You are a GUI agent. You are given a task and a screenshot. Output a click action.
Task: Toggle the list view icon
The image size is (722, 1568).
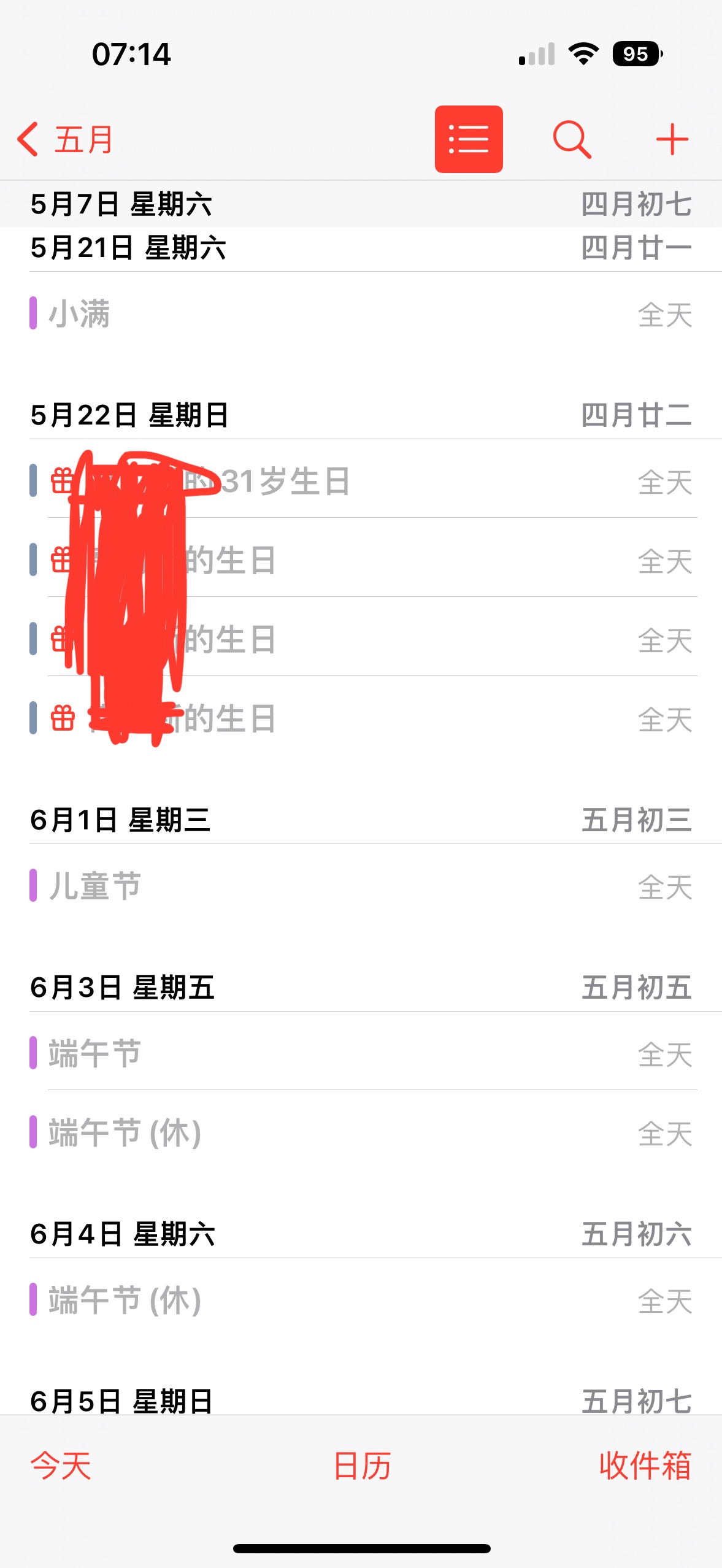pyautogui.click(x=469, y=139)
